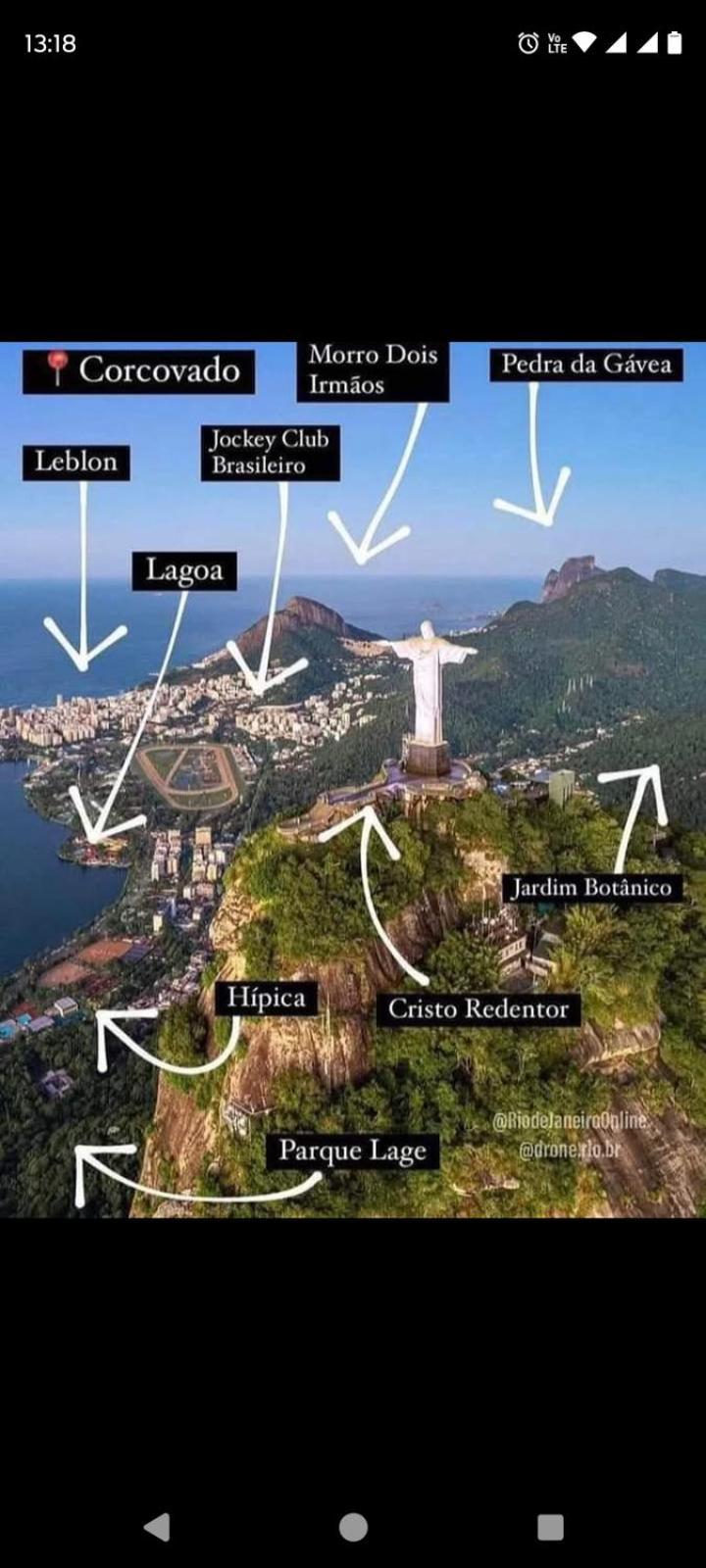This screenshot has width=706, height=1568.
Task: Open recent apps from the navigation bar
Action: click(550, 1527)
